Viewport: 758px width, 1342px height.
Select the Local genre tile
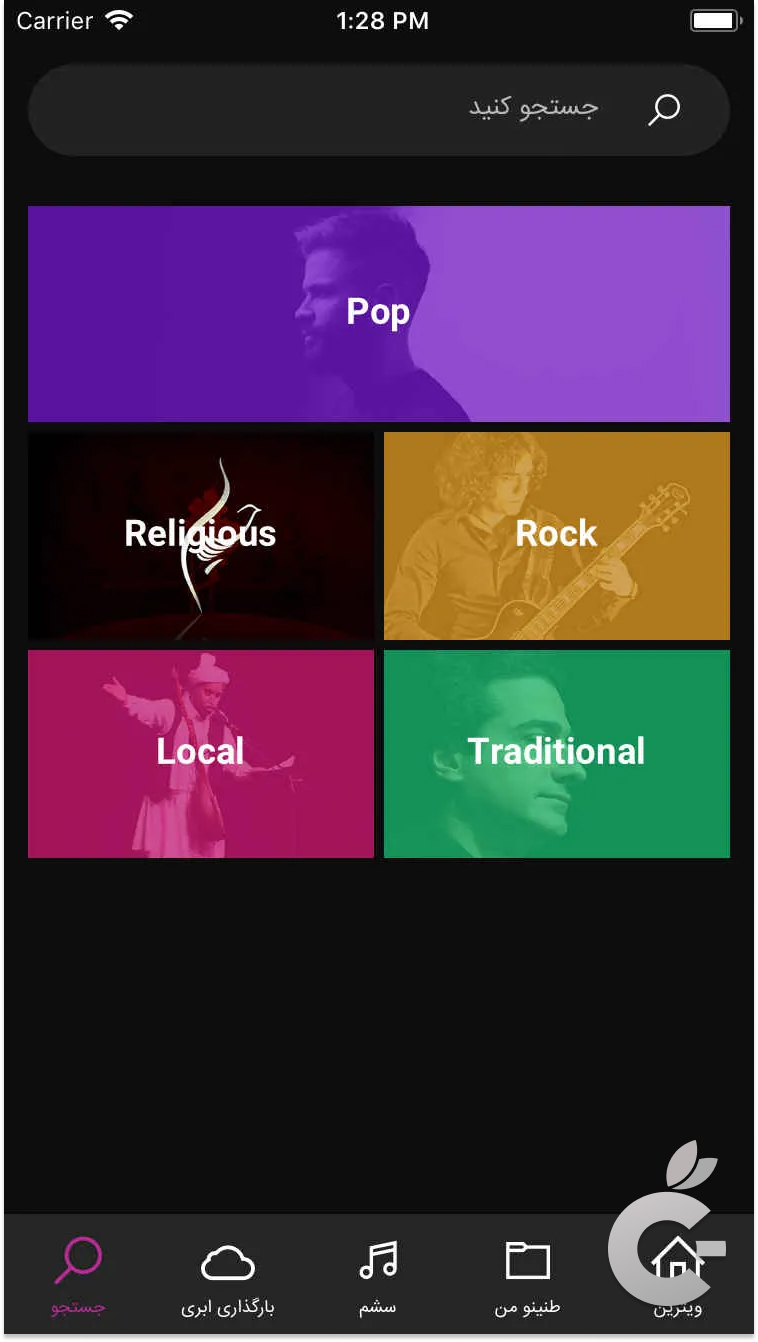point(200,754)
